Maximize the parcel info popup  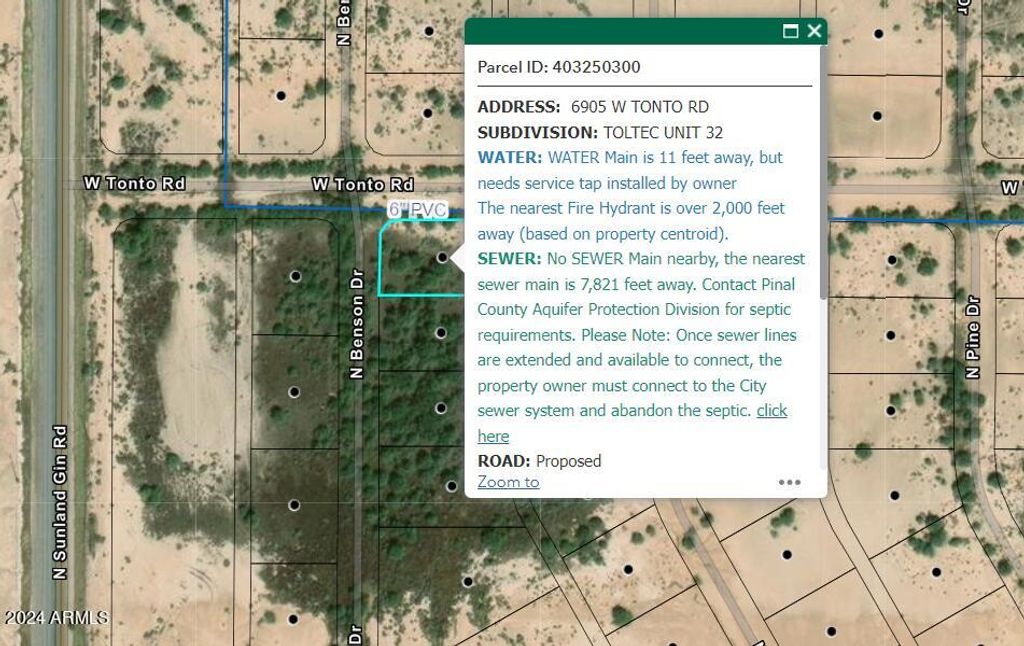pyautogui.click(x=790, y=31)
